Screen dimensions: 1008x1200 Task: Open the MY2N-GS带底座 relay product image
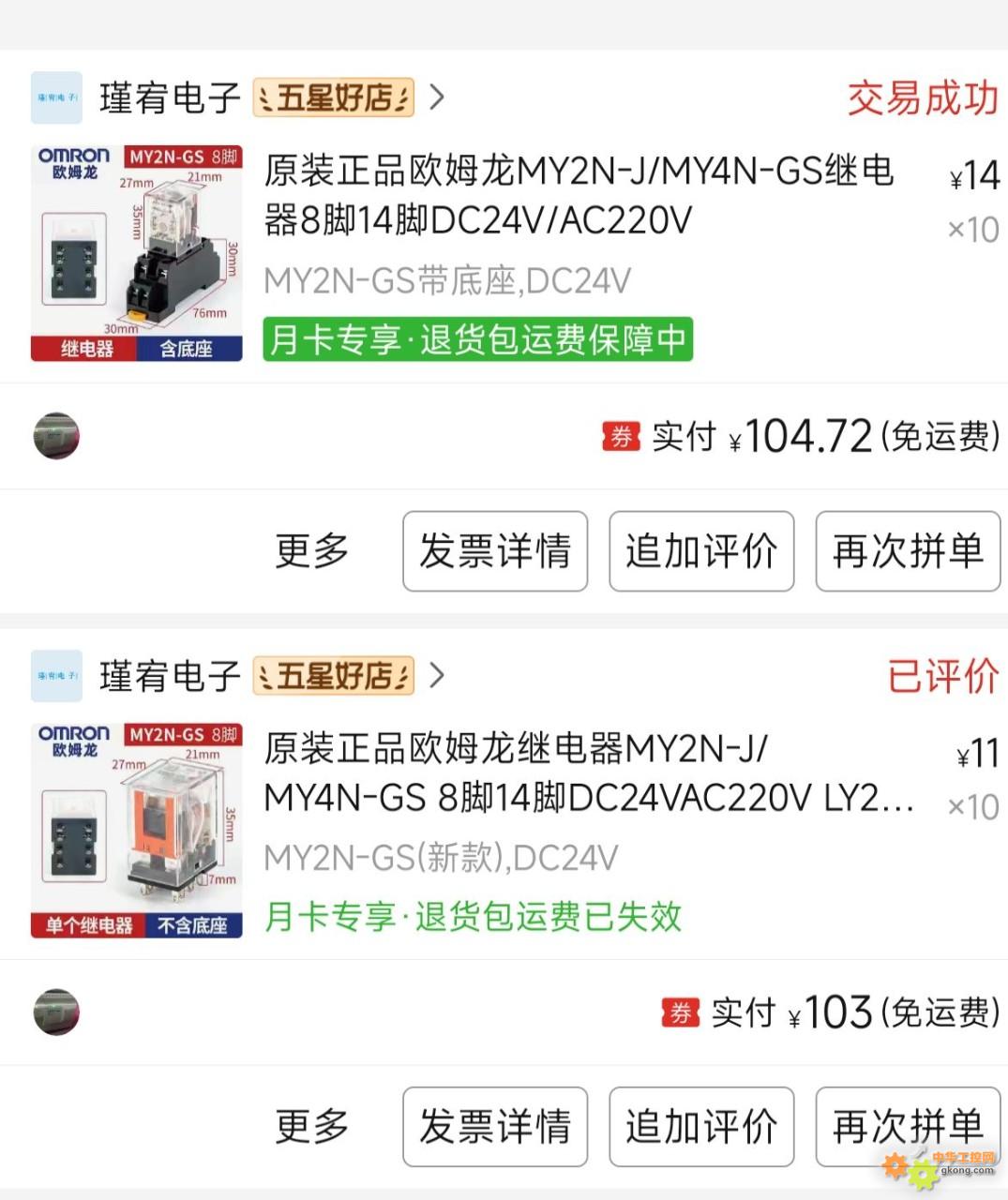pos(137,252)
